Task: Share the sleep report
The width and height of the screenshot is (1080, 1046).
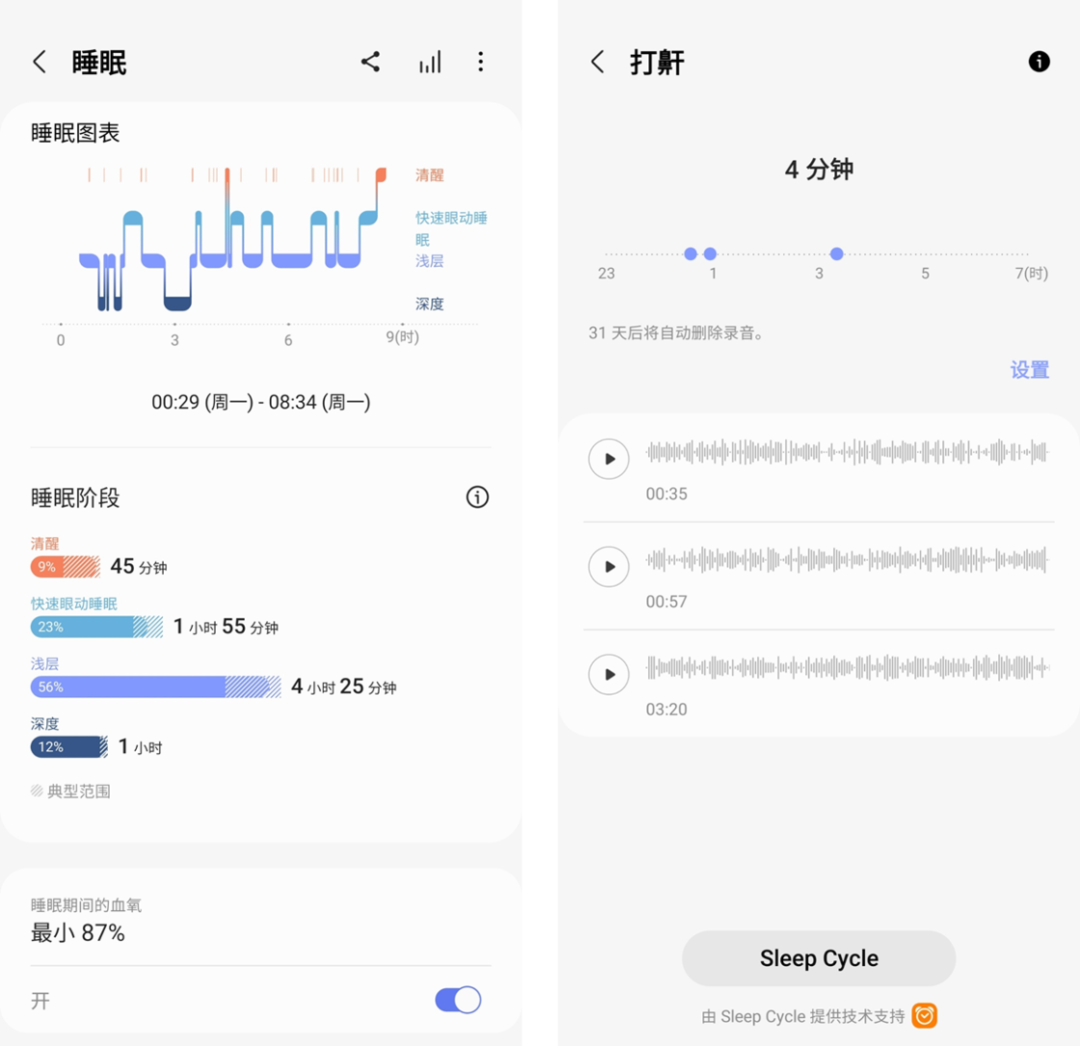Action: click(371, 62)
